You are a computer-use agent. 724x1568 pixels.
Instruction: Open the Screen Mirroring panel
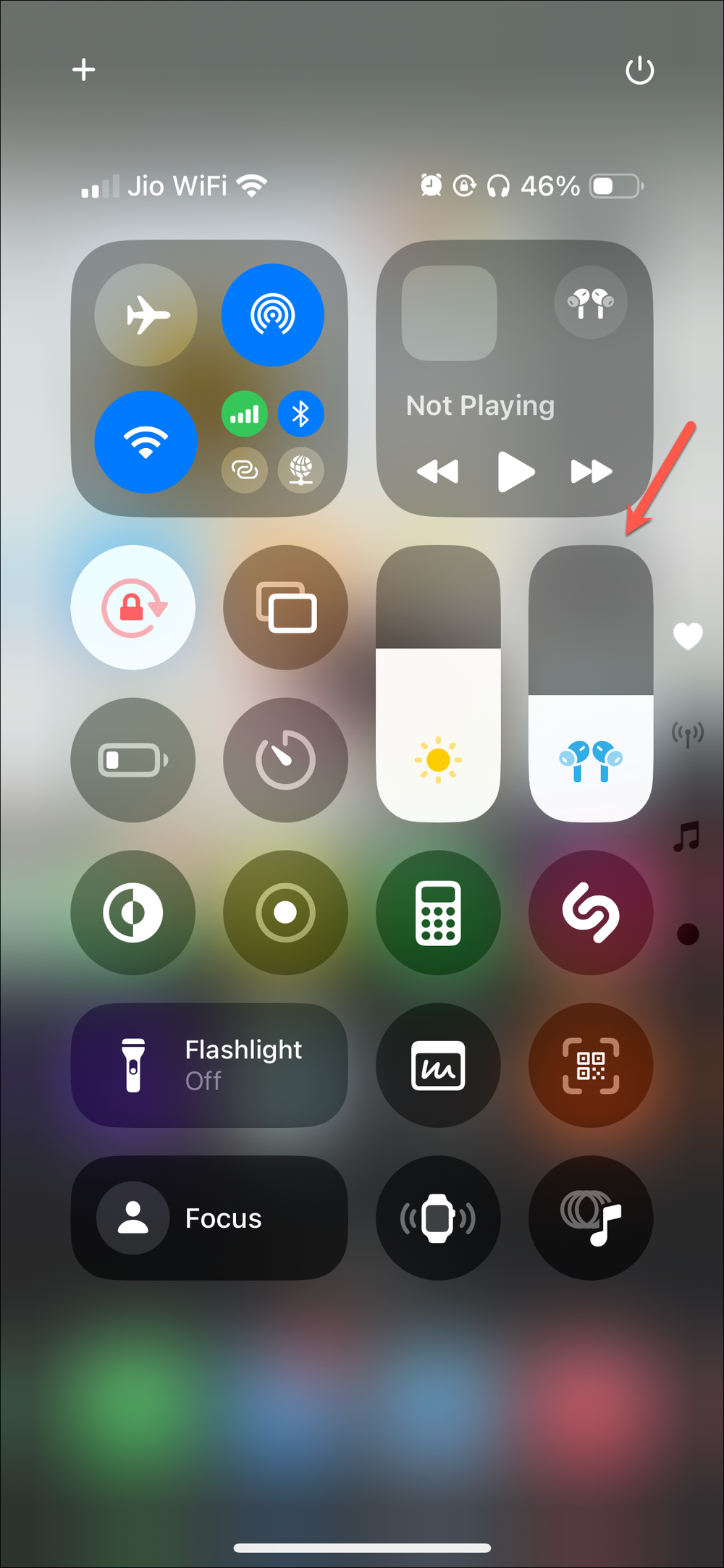pos(285,608)
